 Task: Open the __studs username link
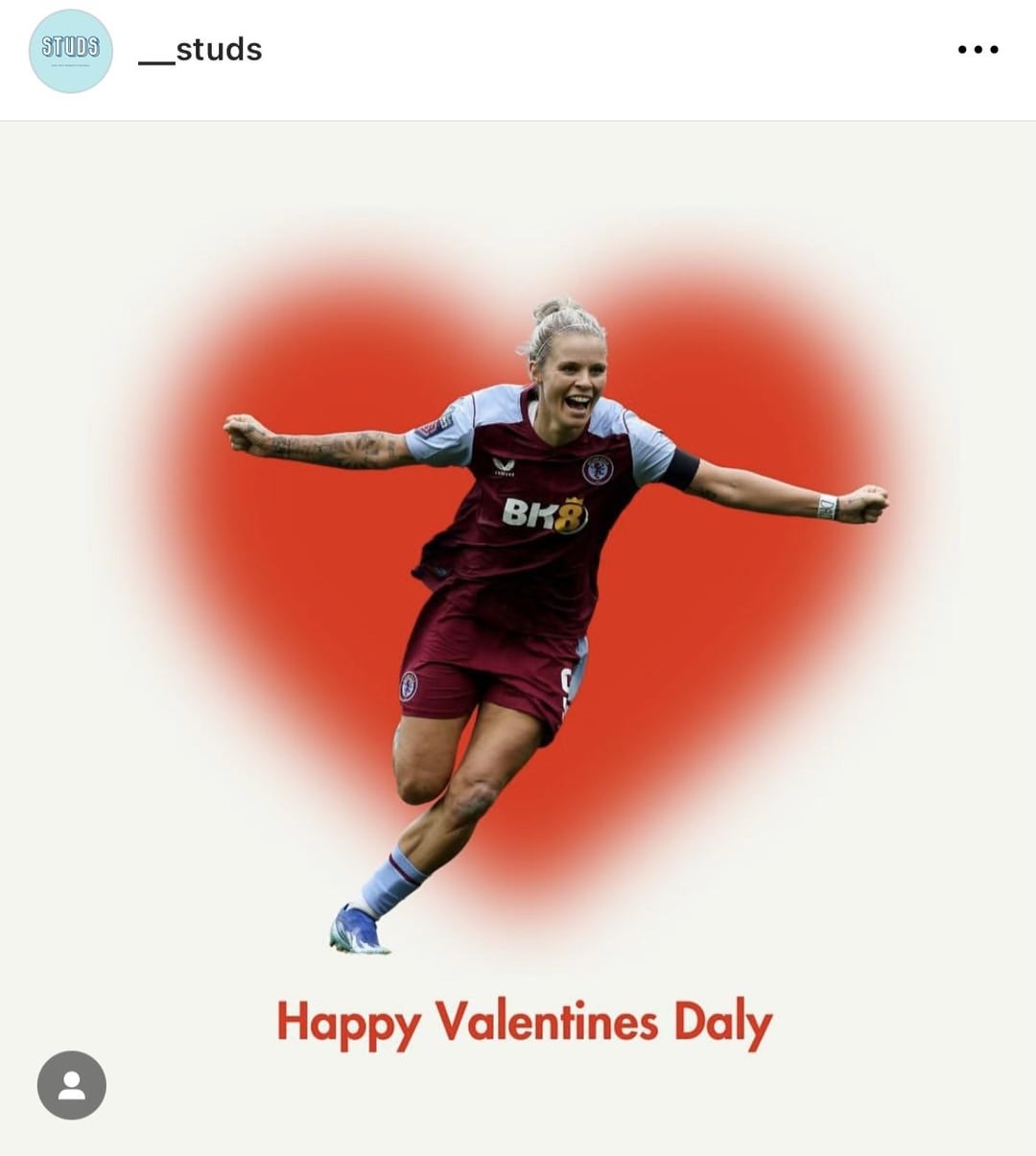[200, 50]
